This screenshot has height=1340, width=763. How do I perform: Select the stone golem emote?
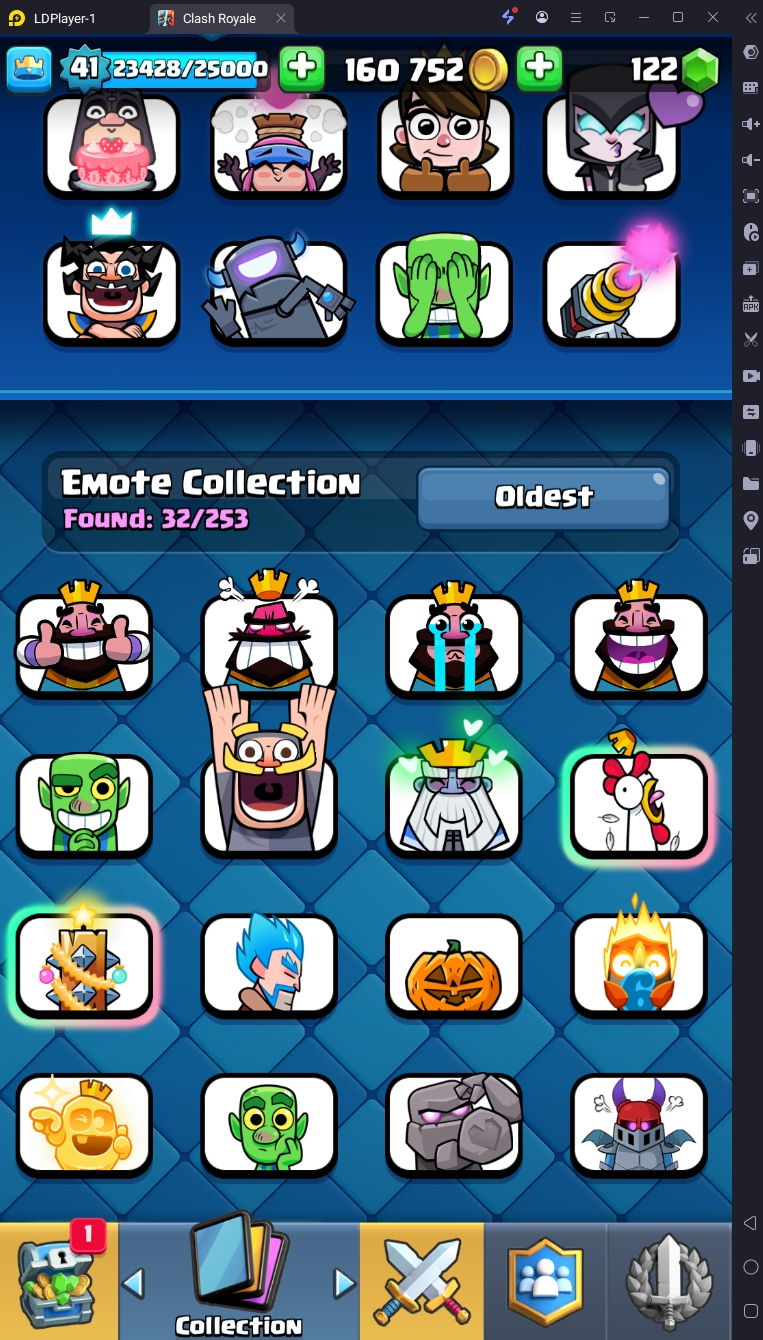click(454, 1125)
